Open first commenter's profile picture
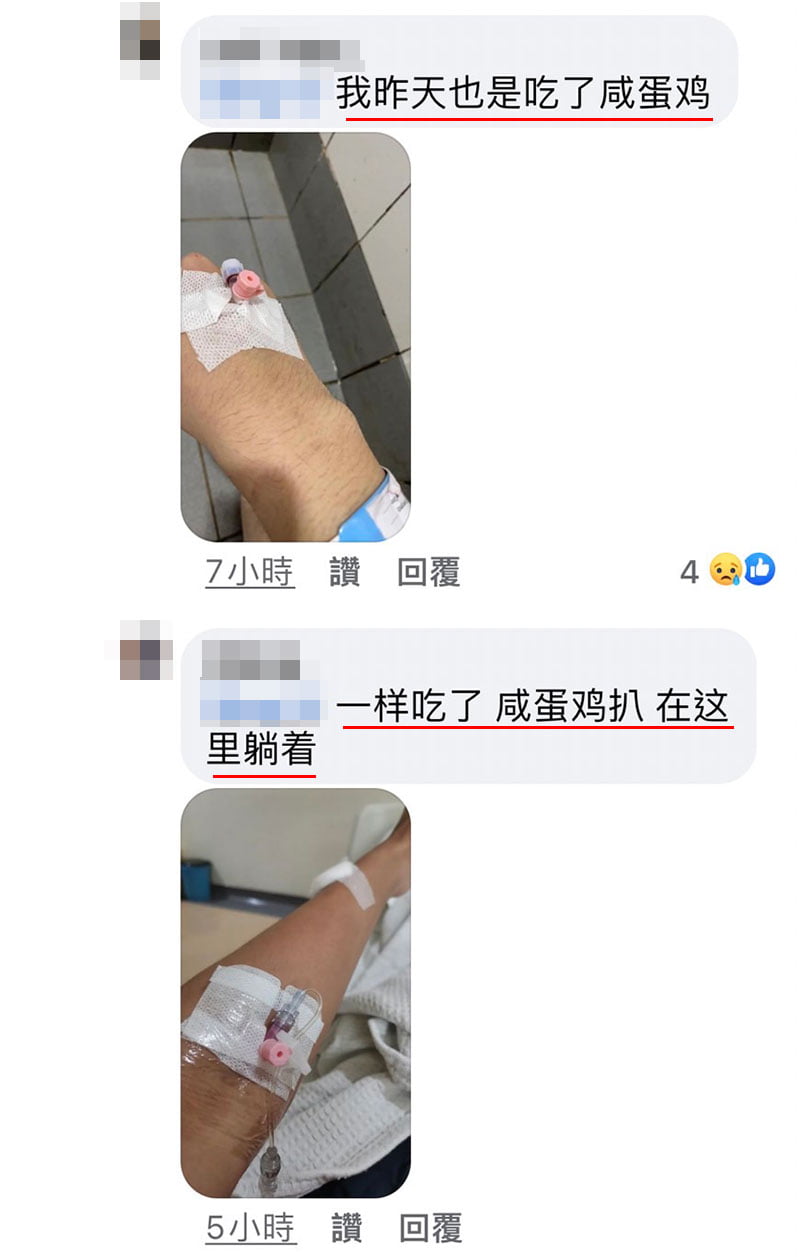 [140, 41]
